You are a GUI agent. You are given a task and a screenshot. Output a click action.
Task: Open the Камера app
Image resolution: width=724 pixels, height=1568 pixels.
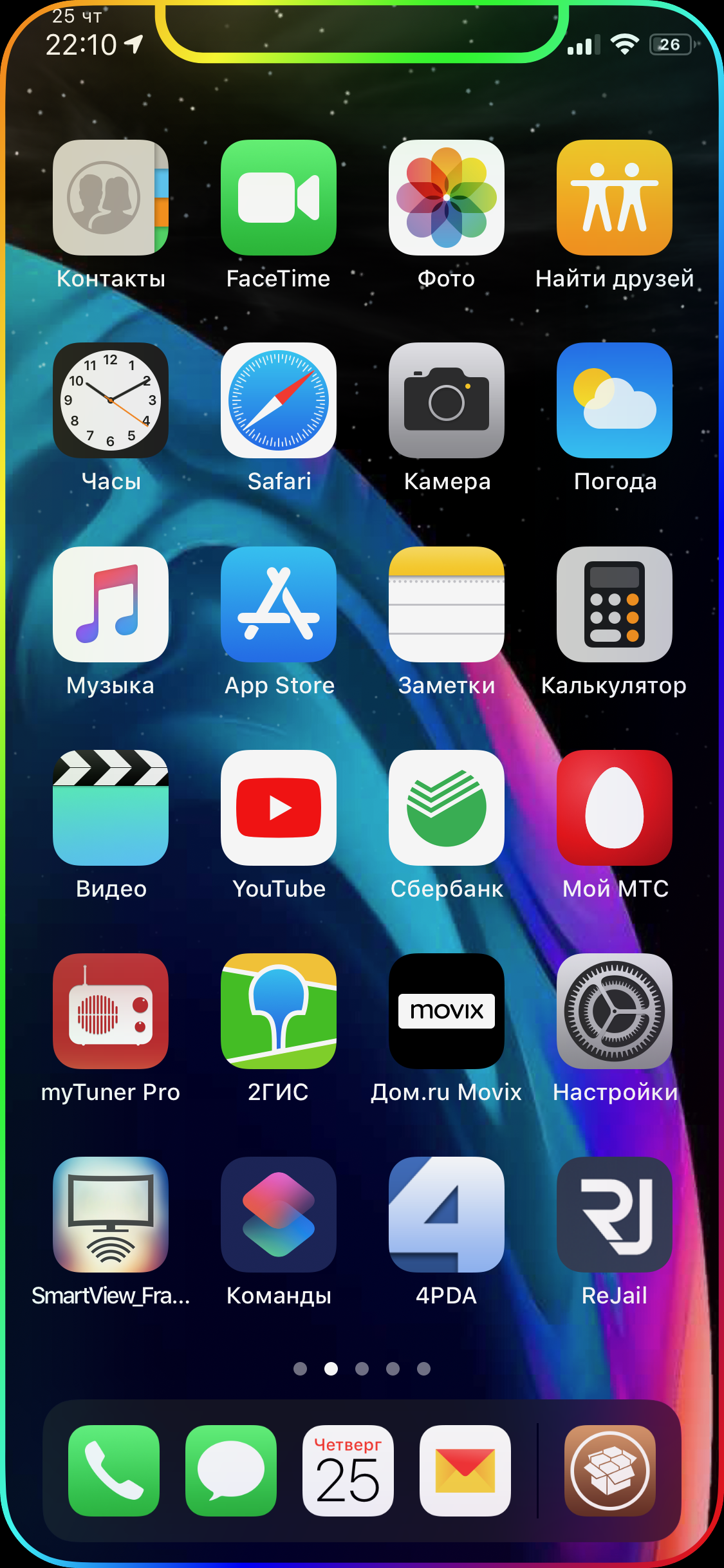coord(447,400)
